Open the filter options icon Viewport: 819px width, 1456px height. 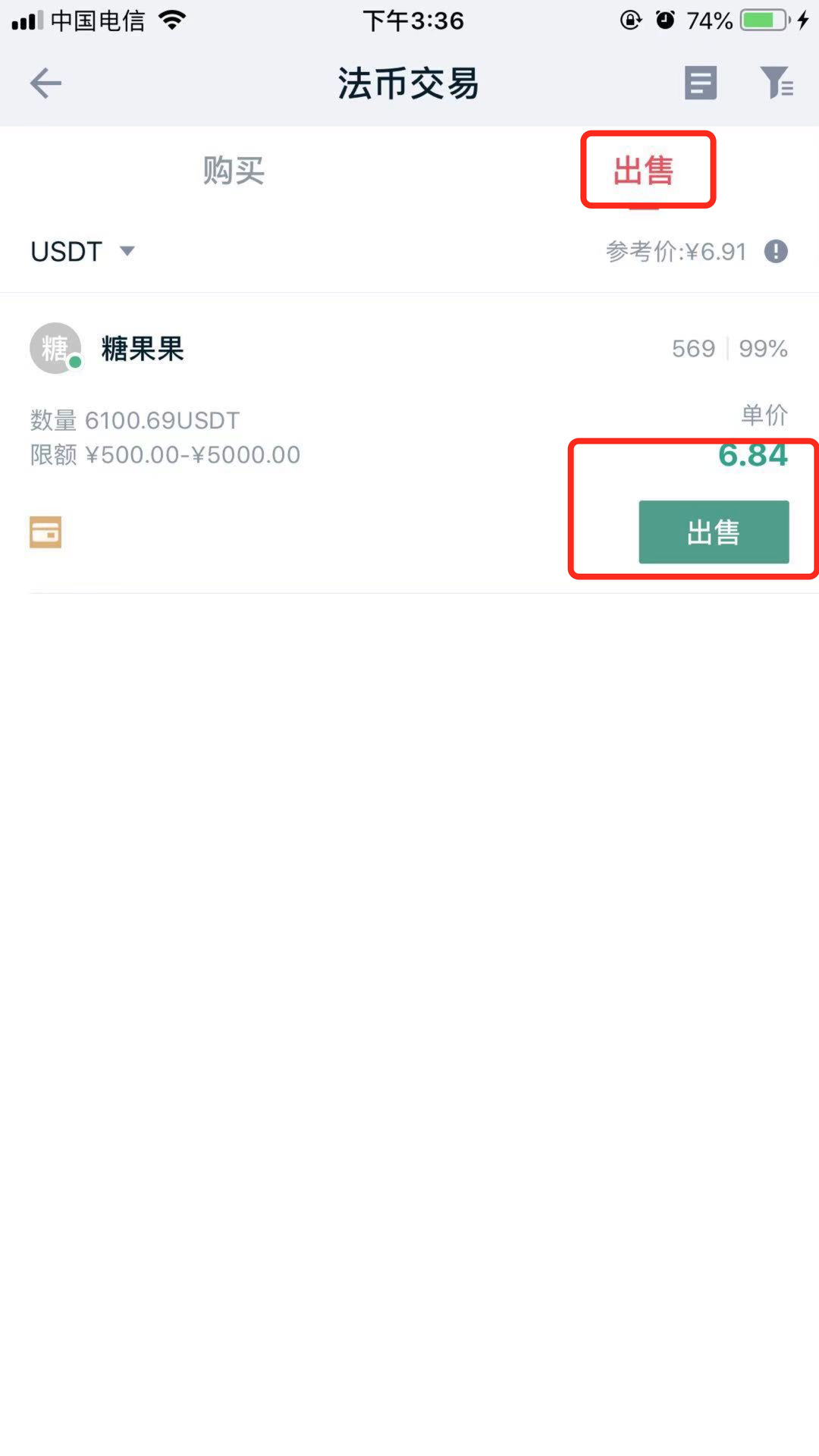click(x=776, y=83)
